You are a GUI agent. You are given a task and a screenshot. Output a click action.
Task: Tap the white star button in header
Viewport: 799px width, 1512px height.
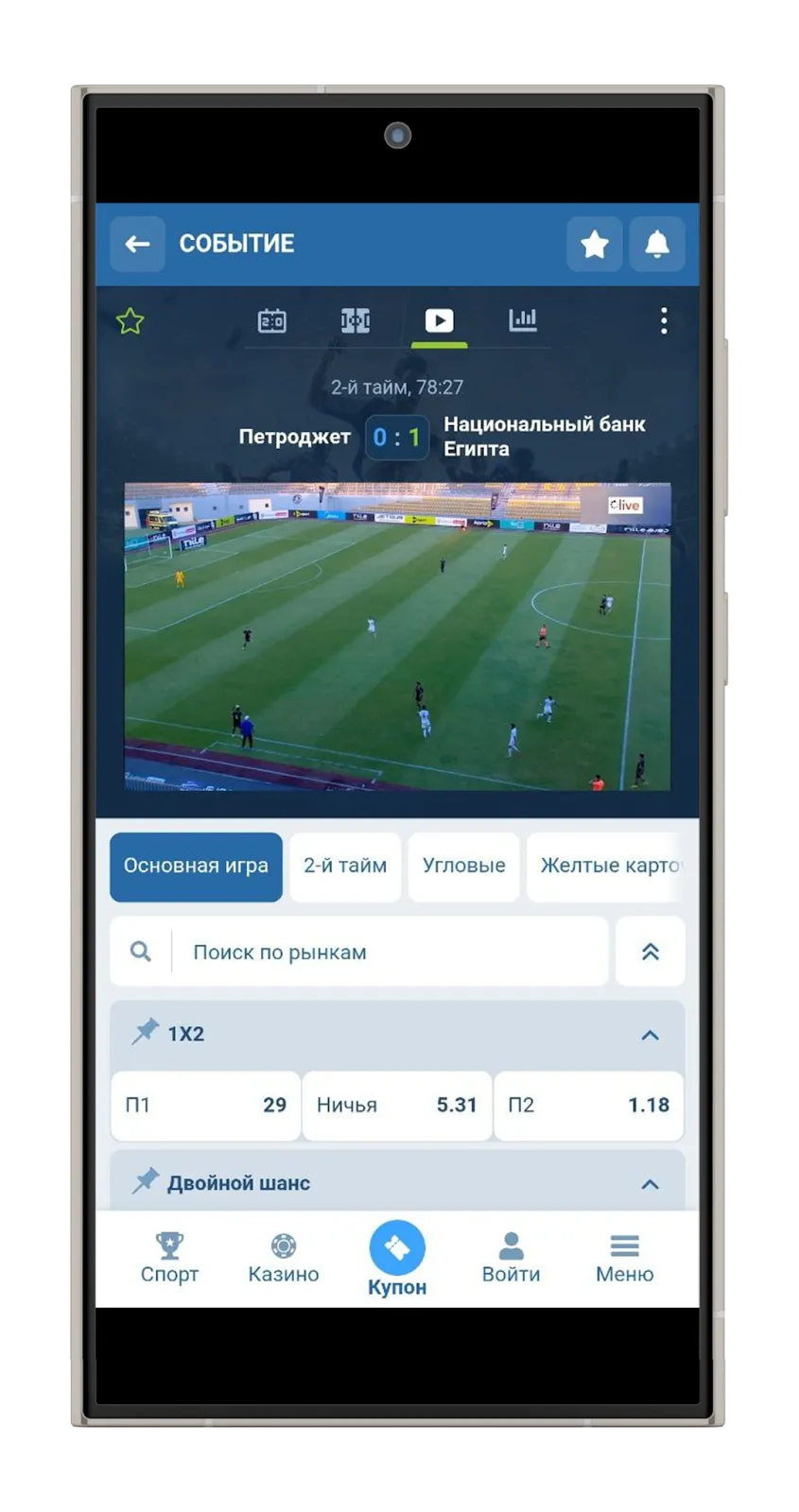594,245
